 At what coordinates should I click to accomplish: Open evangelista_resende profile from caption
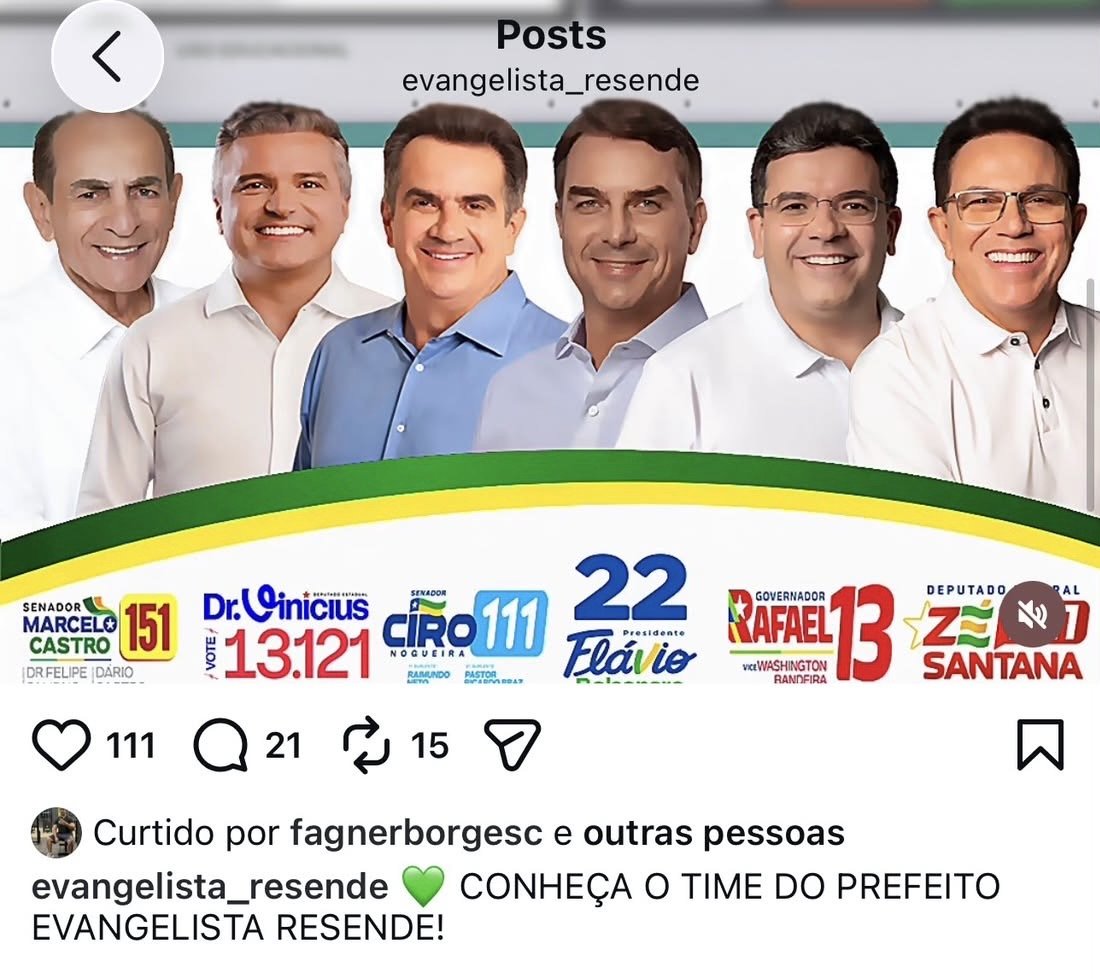(x=210, y=887)
